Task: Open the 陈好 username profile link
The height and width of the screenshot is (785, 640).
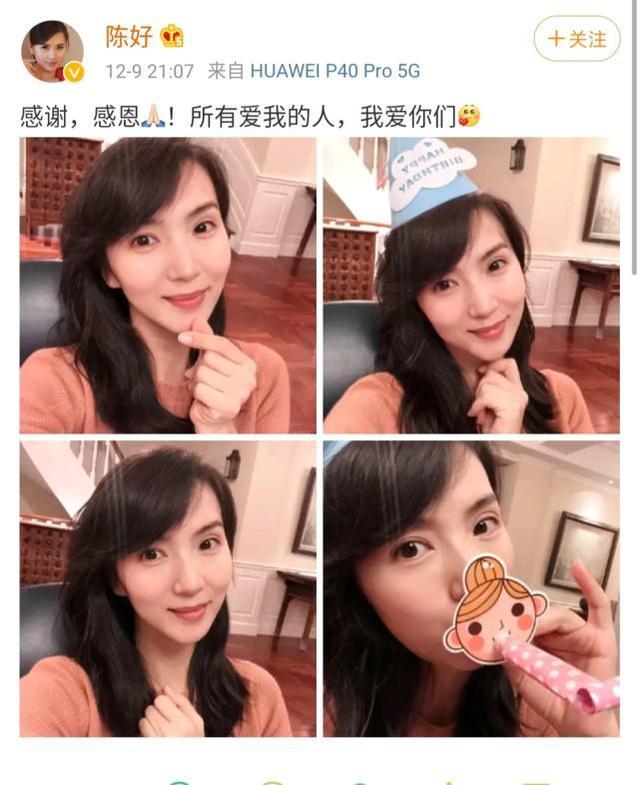Action: (x=129, y=37)
